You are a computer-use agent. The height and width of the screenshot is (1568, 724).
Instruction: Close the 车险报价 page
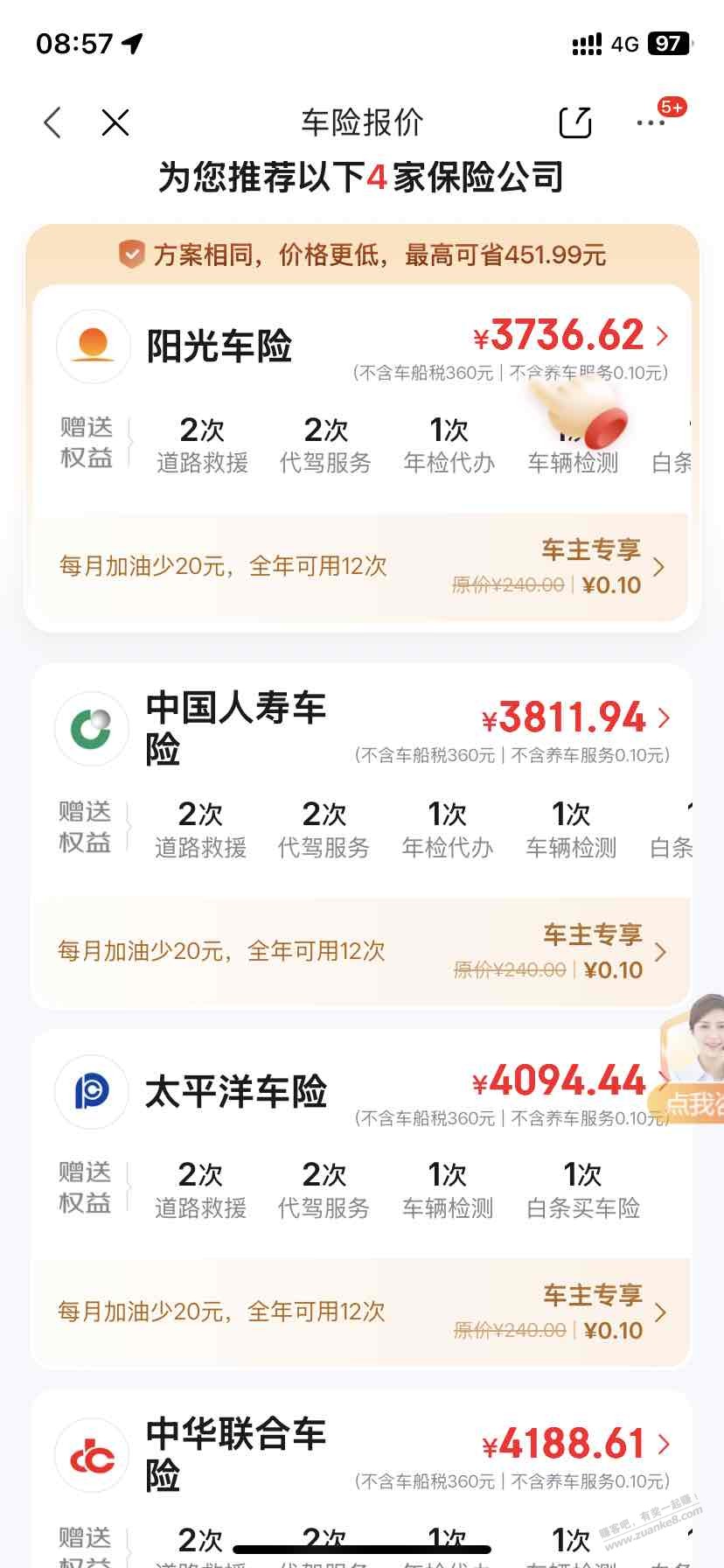click(x=115, y=122)
